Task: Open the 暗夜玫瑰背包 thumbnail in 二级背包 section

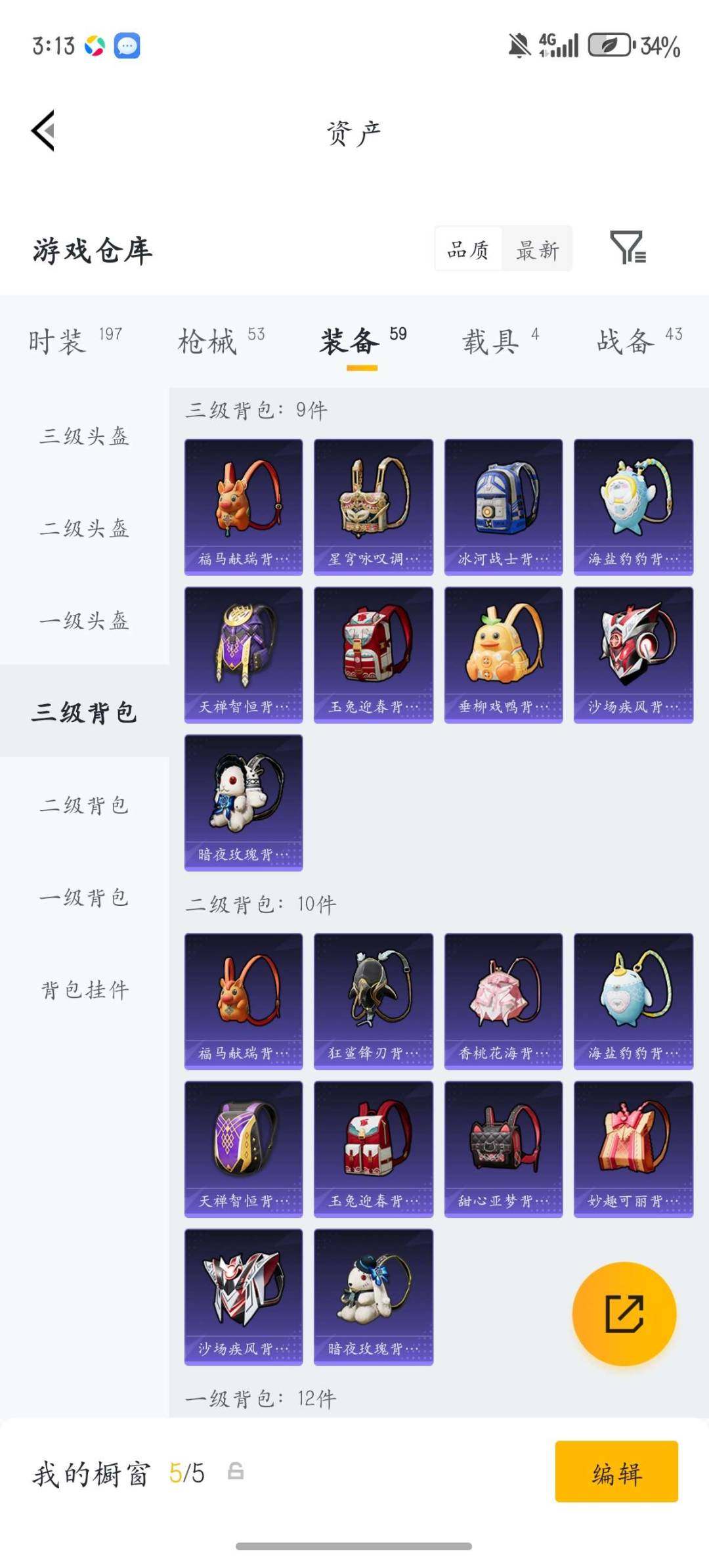Action: (373, 1295)
